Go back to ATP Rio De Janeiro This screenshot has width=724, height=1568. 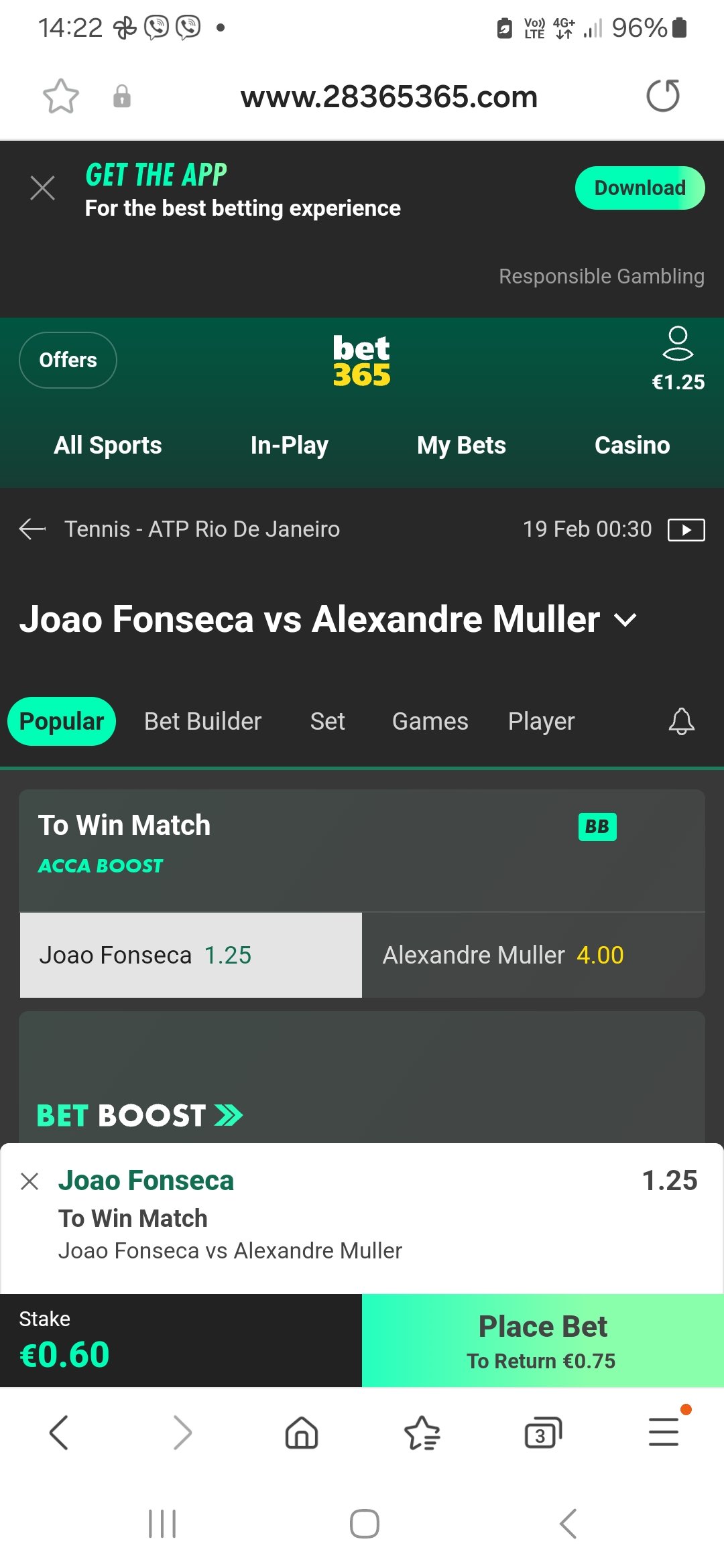coord(33,529)
